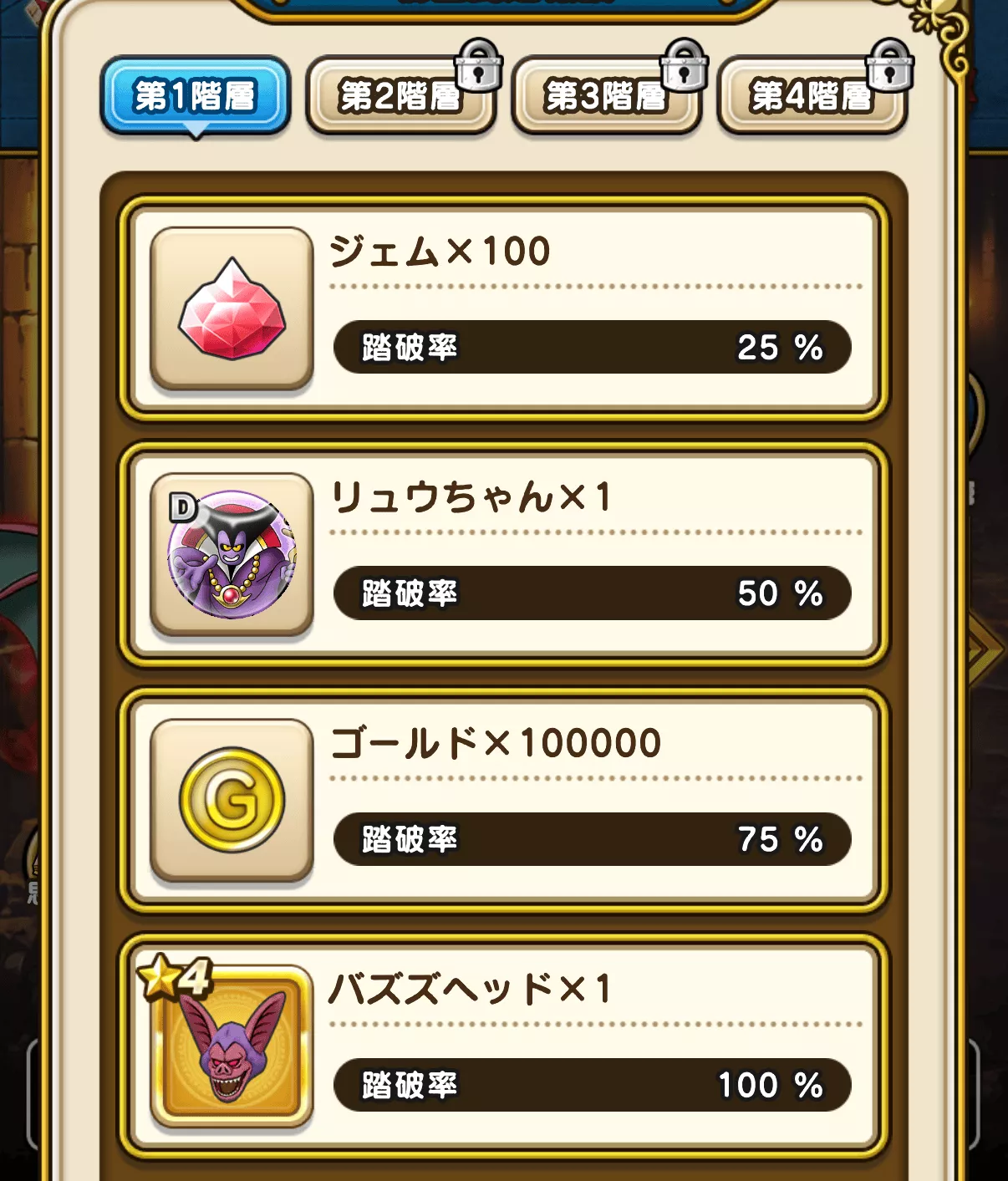1008x1181 pixels.
Task: View the リュウちゃん×1 reward icon
Action: coord(232,554)
